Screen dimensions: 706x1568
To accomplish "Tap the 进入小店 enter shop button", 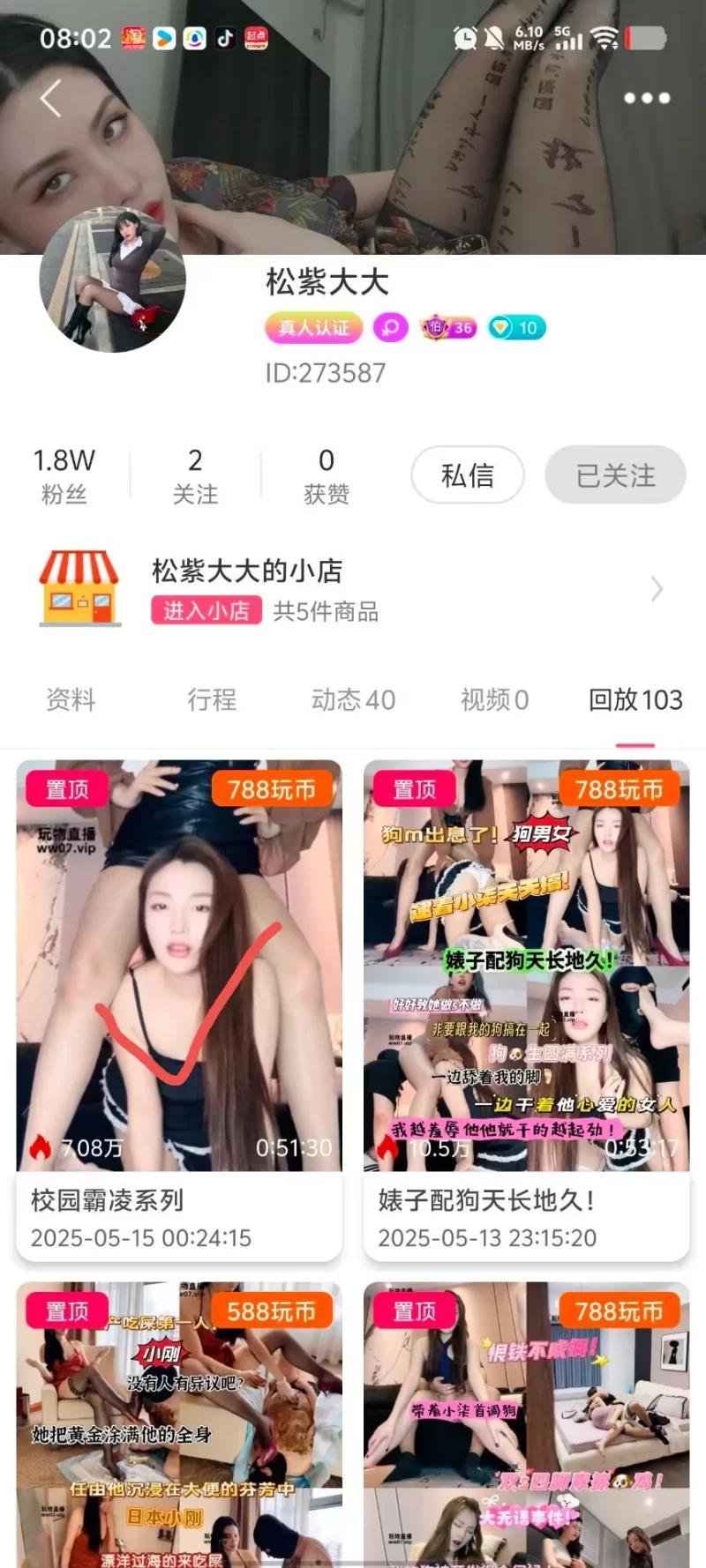I will pyautogui.click(x=207, y=610).
